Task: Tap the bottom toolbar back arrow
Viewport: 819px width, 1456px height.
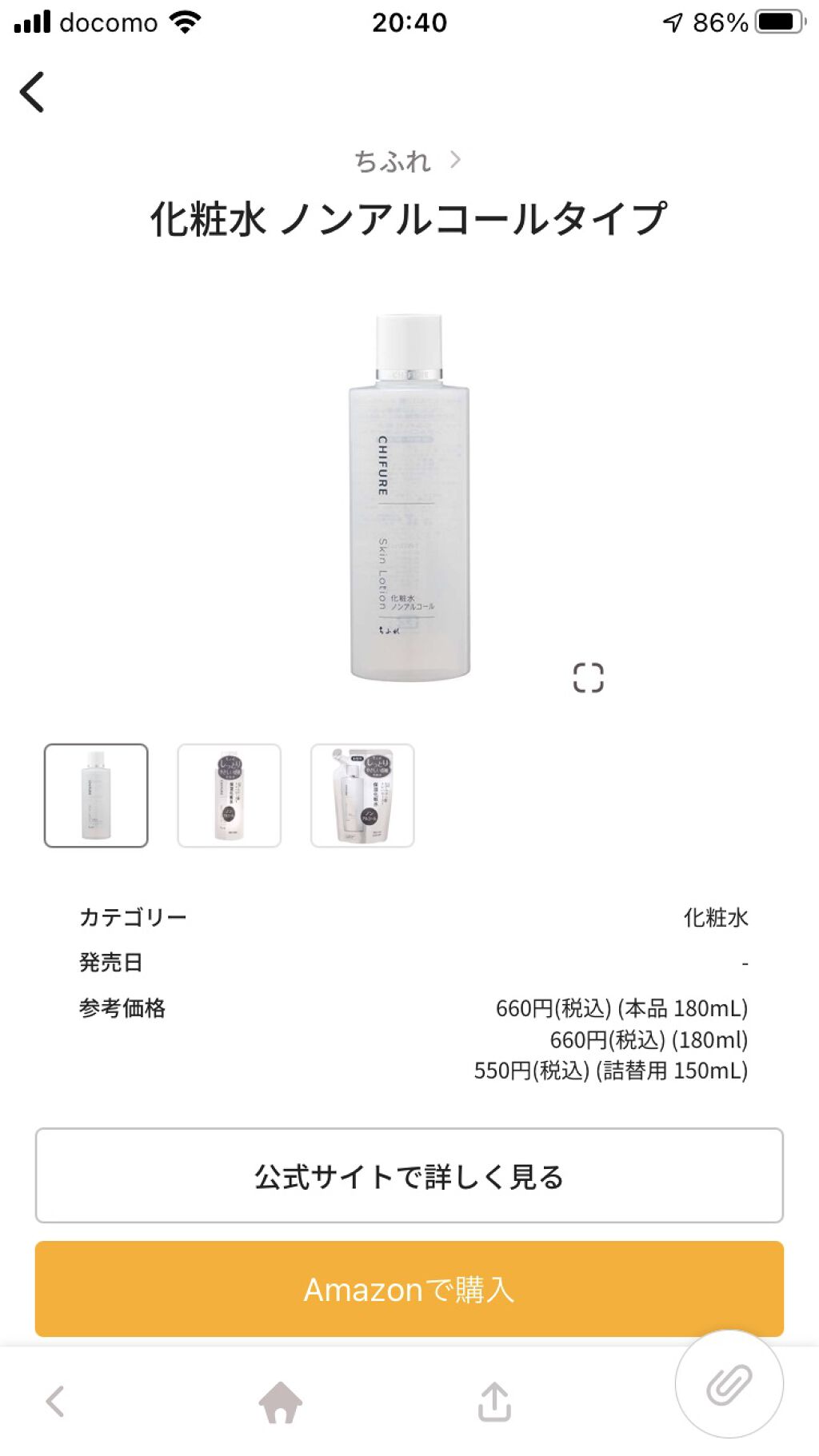Action: tap(55, 1401)
